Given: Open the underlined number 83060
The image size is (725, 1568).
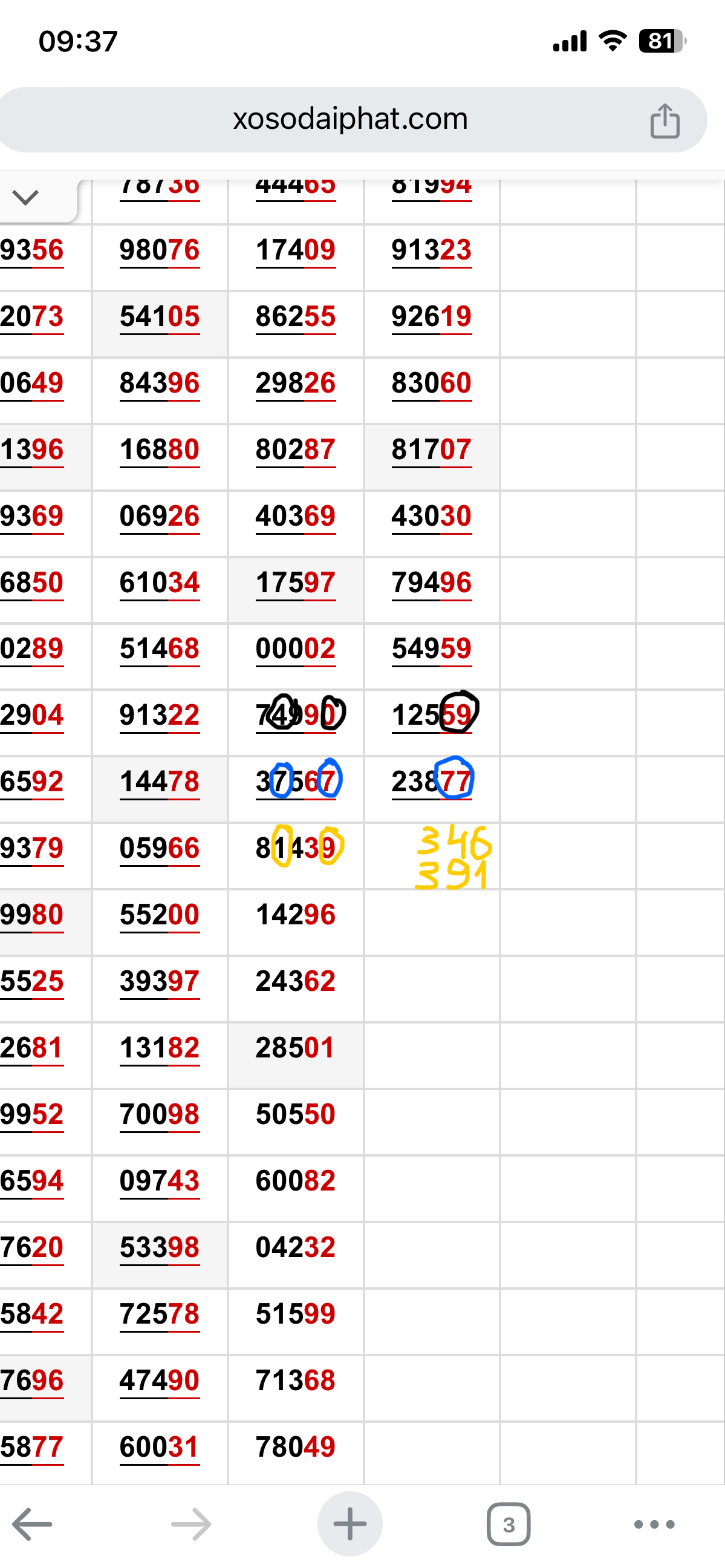Looking at the screenshot, I should (431, 384).
